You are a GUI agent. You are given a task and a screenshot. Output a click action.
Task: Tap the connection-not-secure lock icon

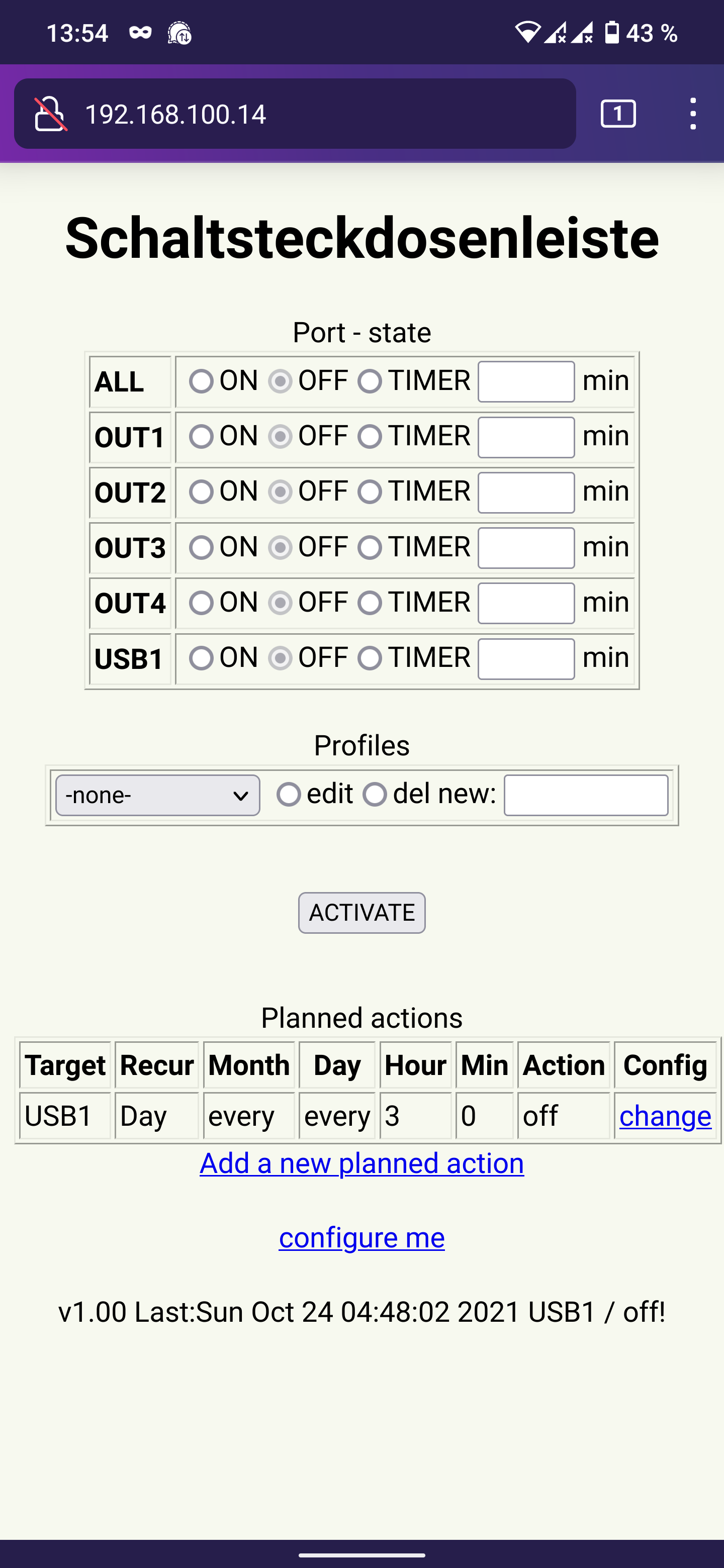point(50,114)
